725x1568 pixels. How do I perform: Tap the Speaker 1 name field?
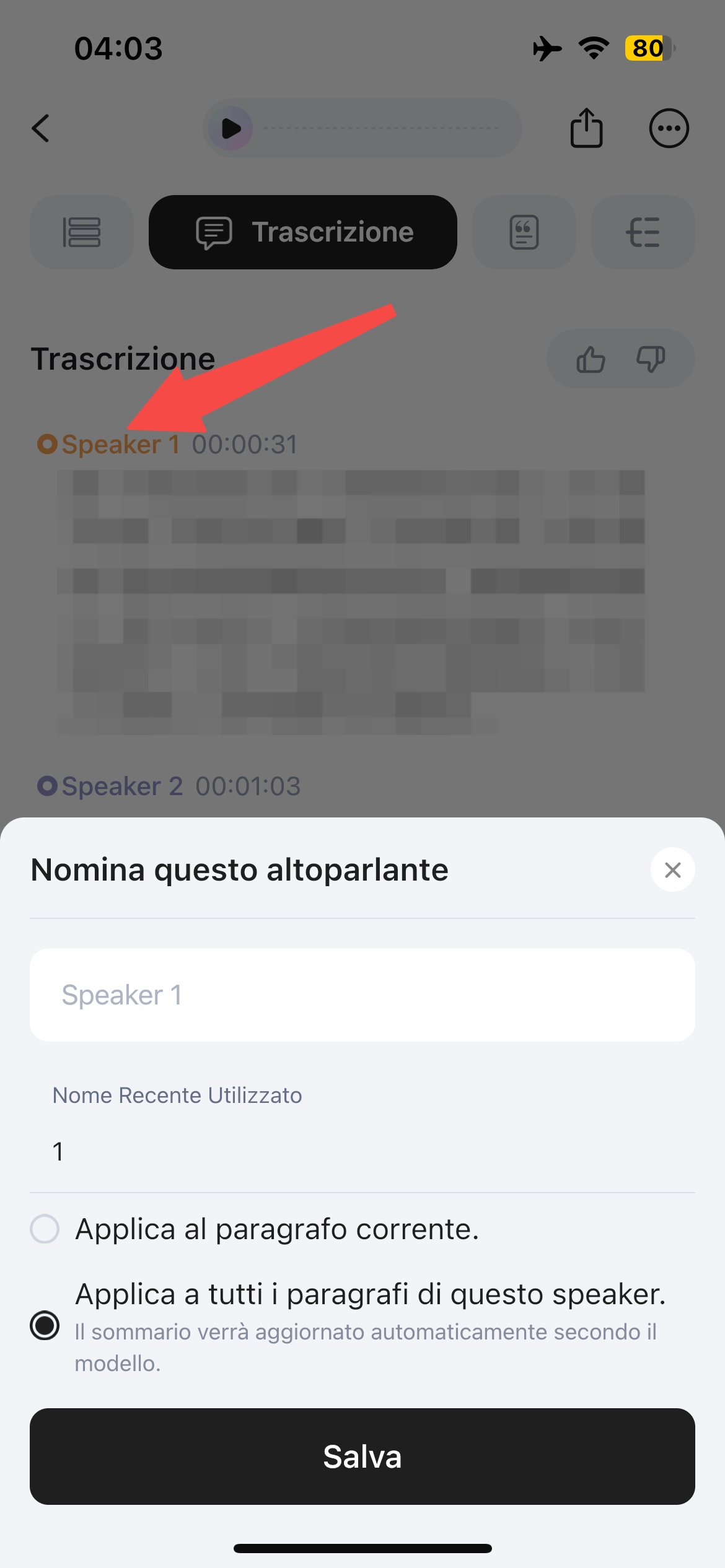click(x=362, y=995)
